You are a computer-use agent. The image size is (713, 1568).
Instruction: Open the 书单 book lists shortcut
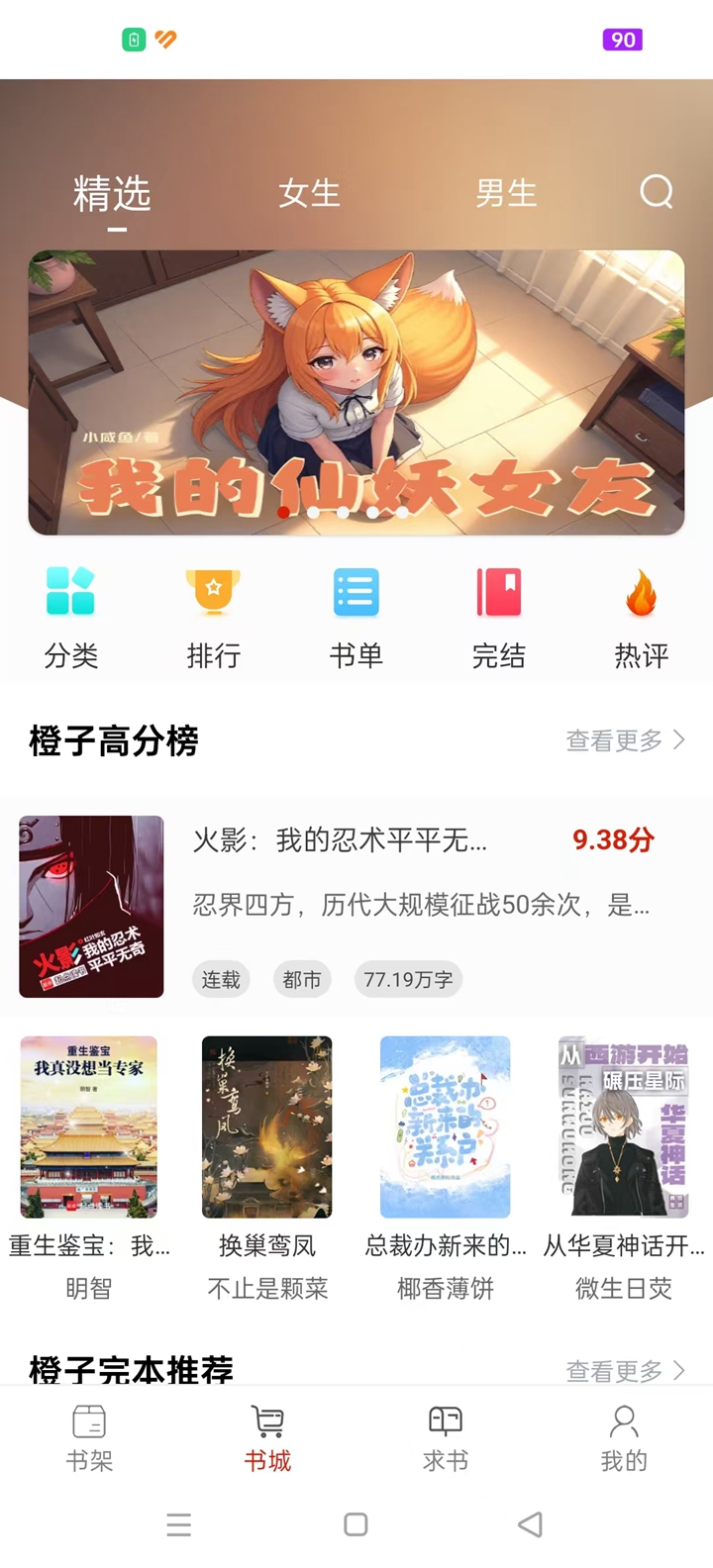[x=356, y=618]
